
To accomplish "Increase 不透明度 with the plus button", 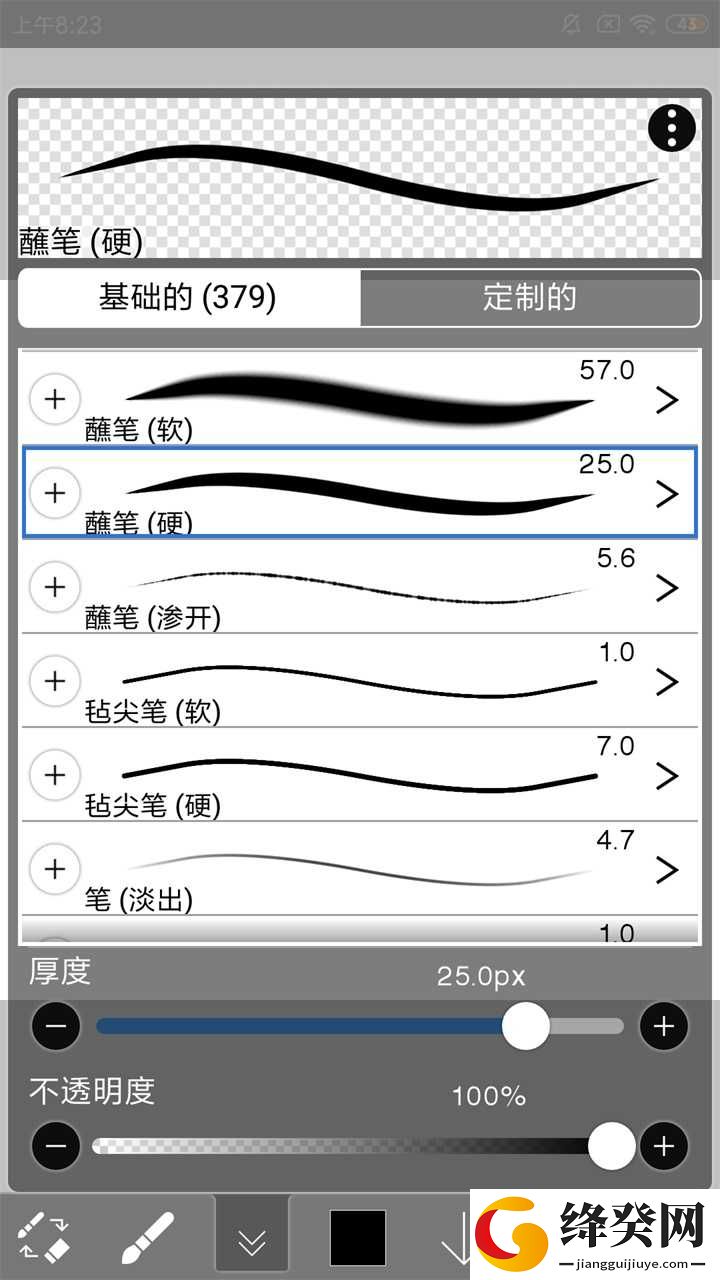I will pyautogui.click(x=664, y=1146).
